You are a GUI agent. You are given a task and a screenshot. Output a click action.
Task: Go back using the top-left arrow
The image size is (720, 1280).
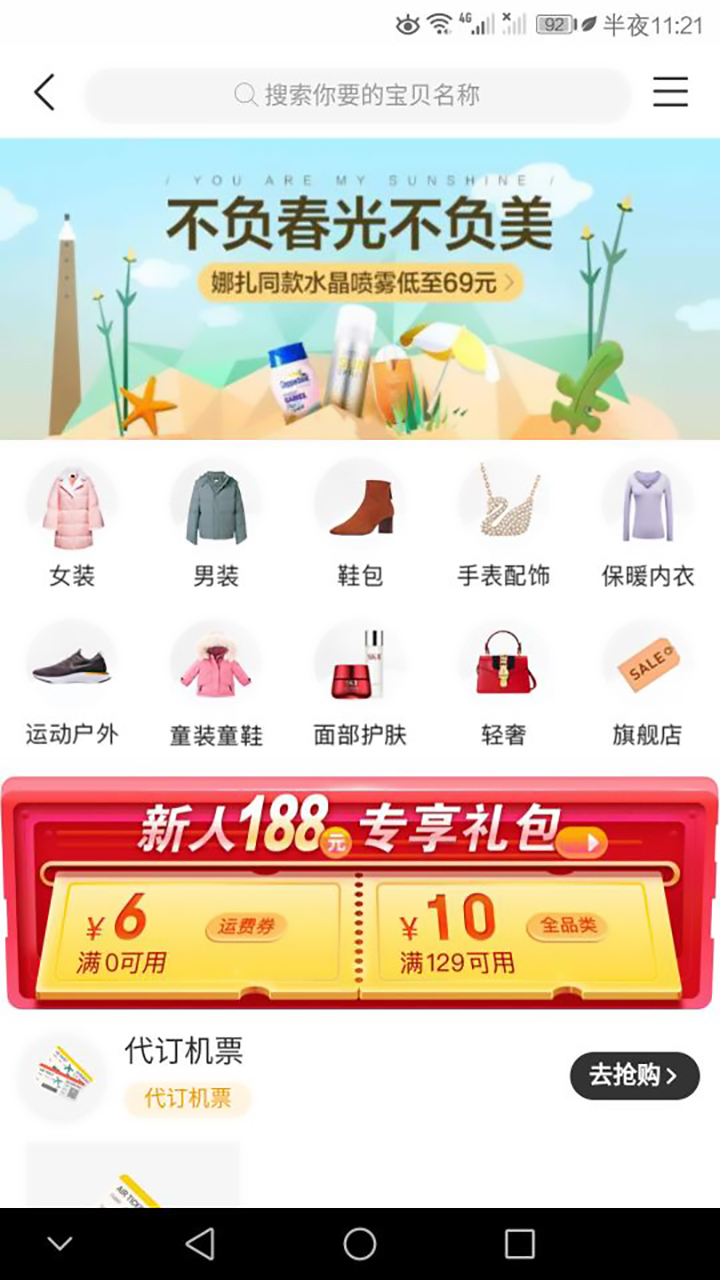pos(44,93)
